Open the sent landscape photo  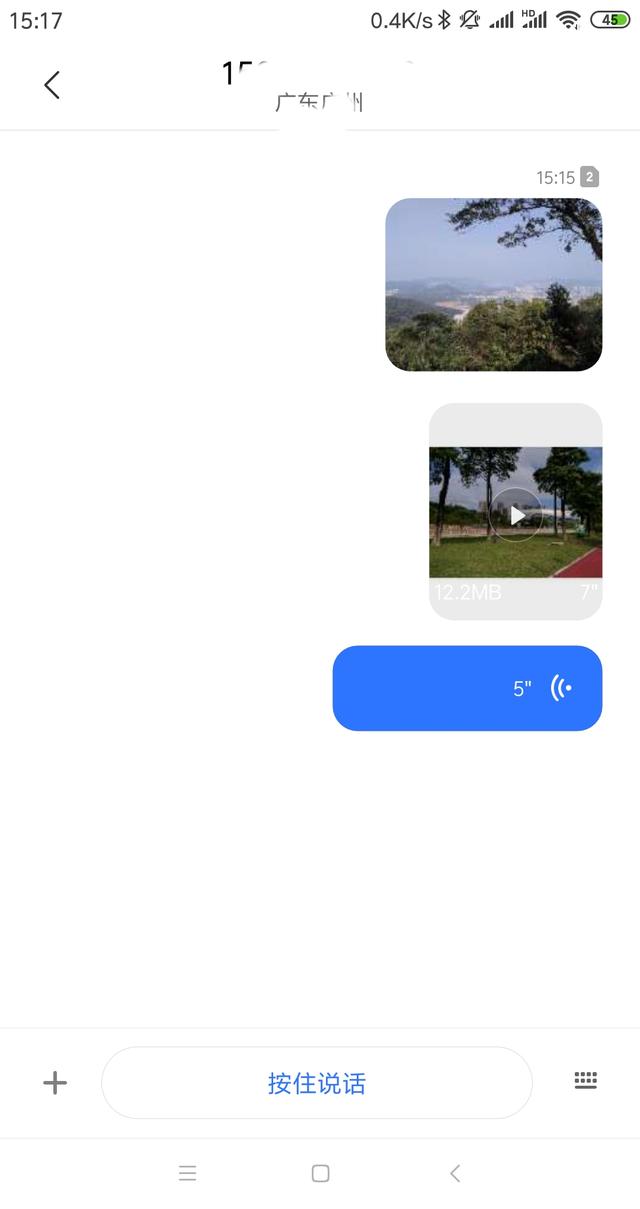coord(494,284)
